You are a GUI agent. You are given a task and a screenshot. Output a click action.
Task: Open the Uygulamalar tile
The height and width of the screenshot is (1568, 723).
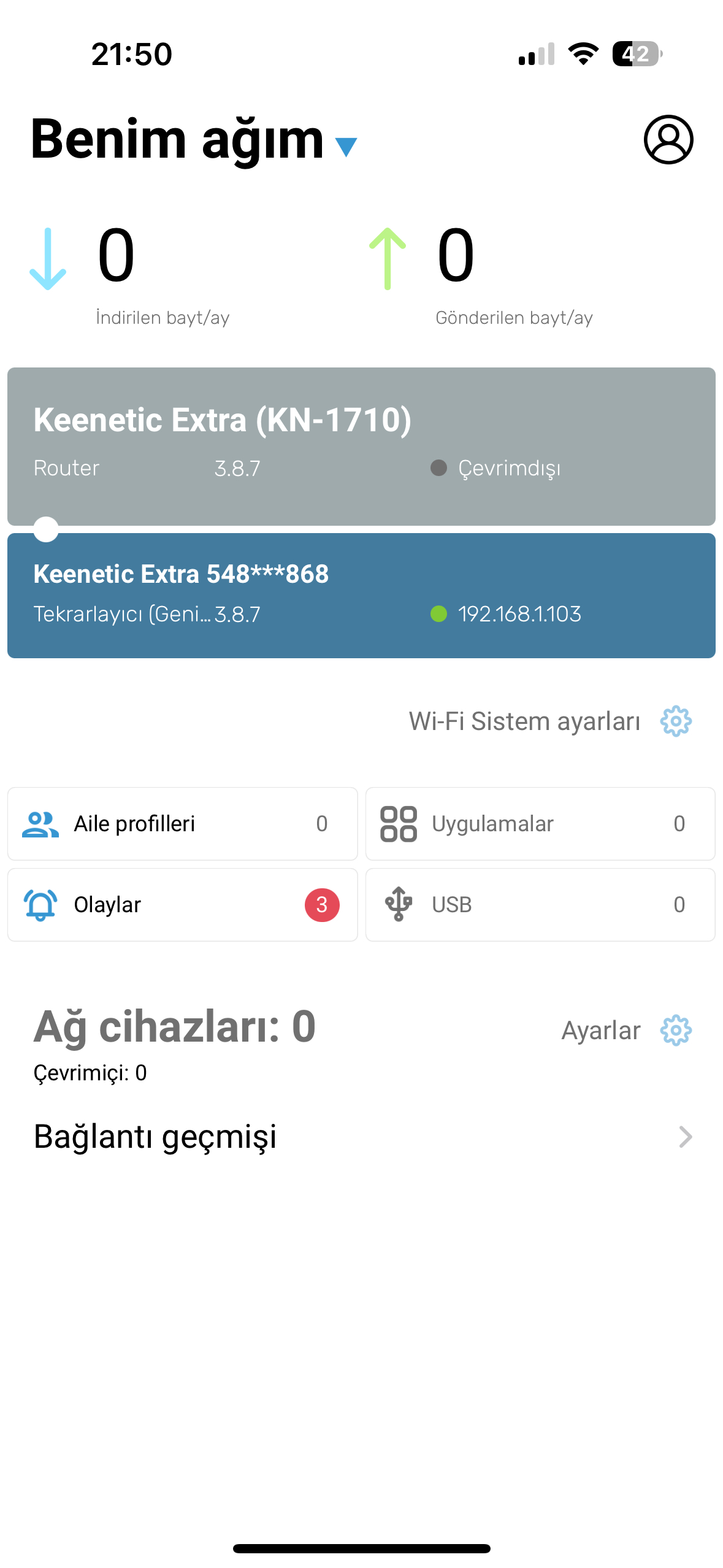540,823
